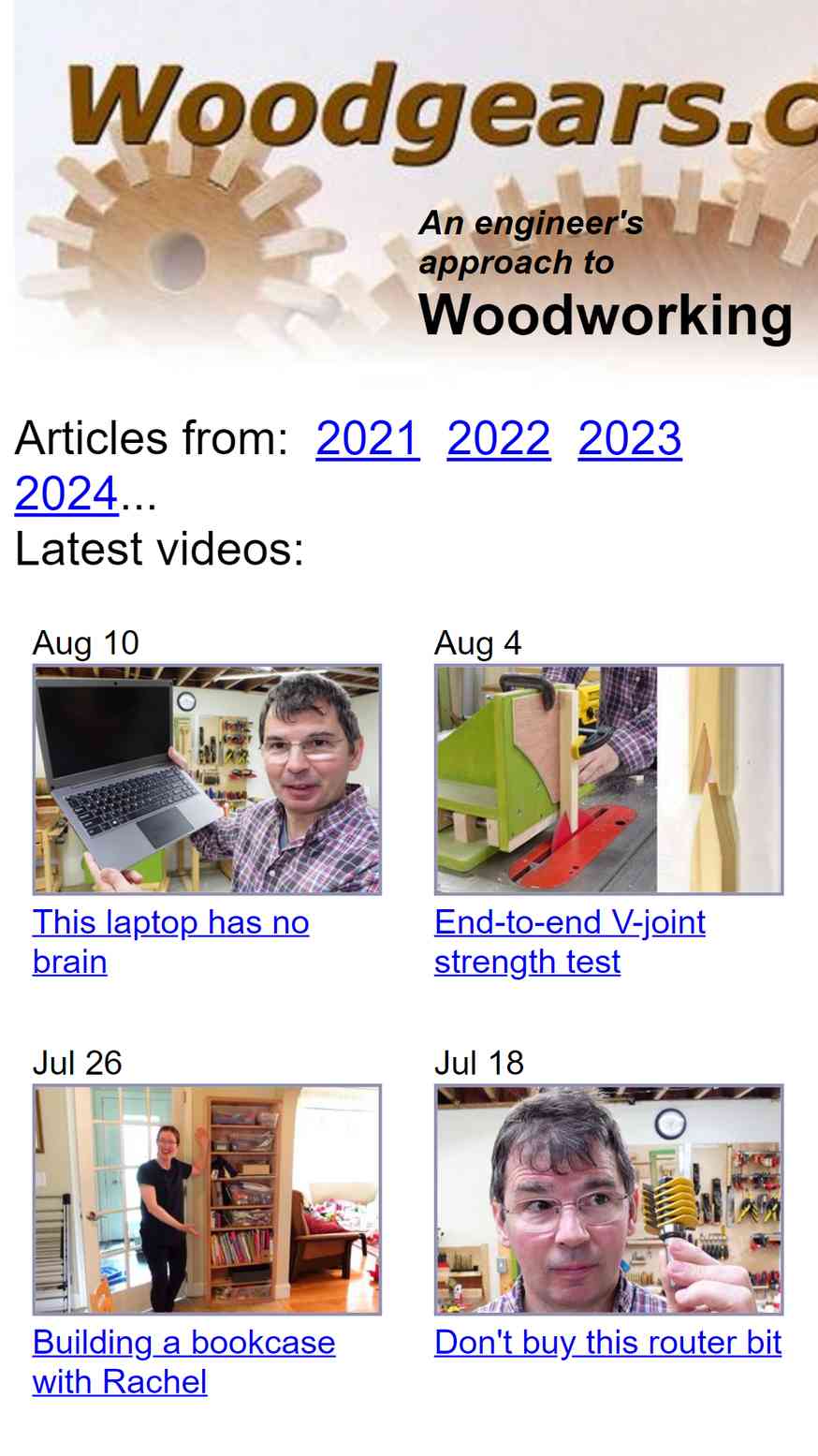Open 'Don't buy this router bit' link
The image size is (818, 1456).
pyautogui.click(x=607, y=1343)
